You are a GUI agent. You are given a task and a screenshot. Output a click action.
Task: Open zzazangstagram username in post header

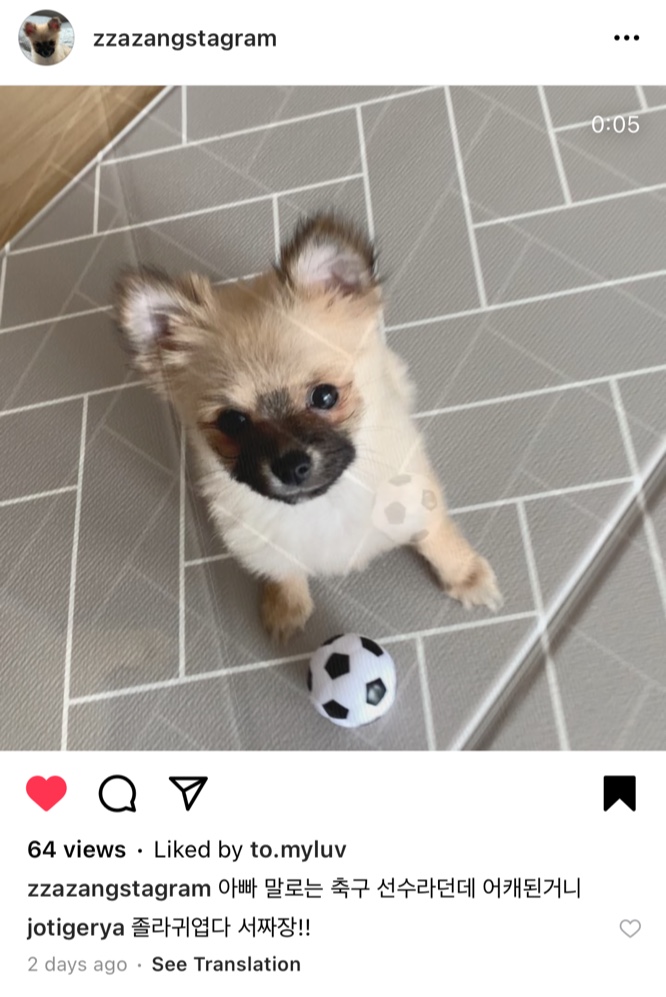click(x=184, y=39)
